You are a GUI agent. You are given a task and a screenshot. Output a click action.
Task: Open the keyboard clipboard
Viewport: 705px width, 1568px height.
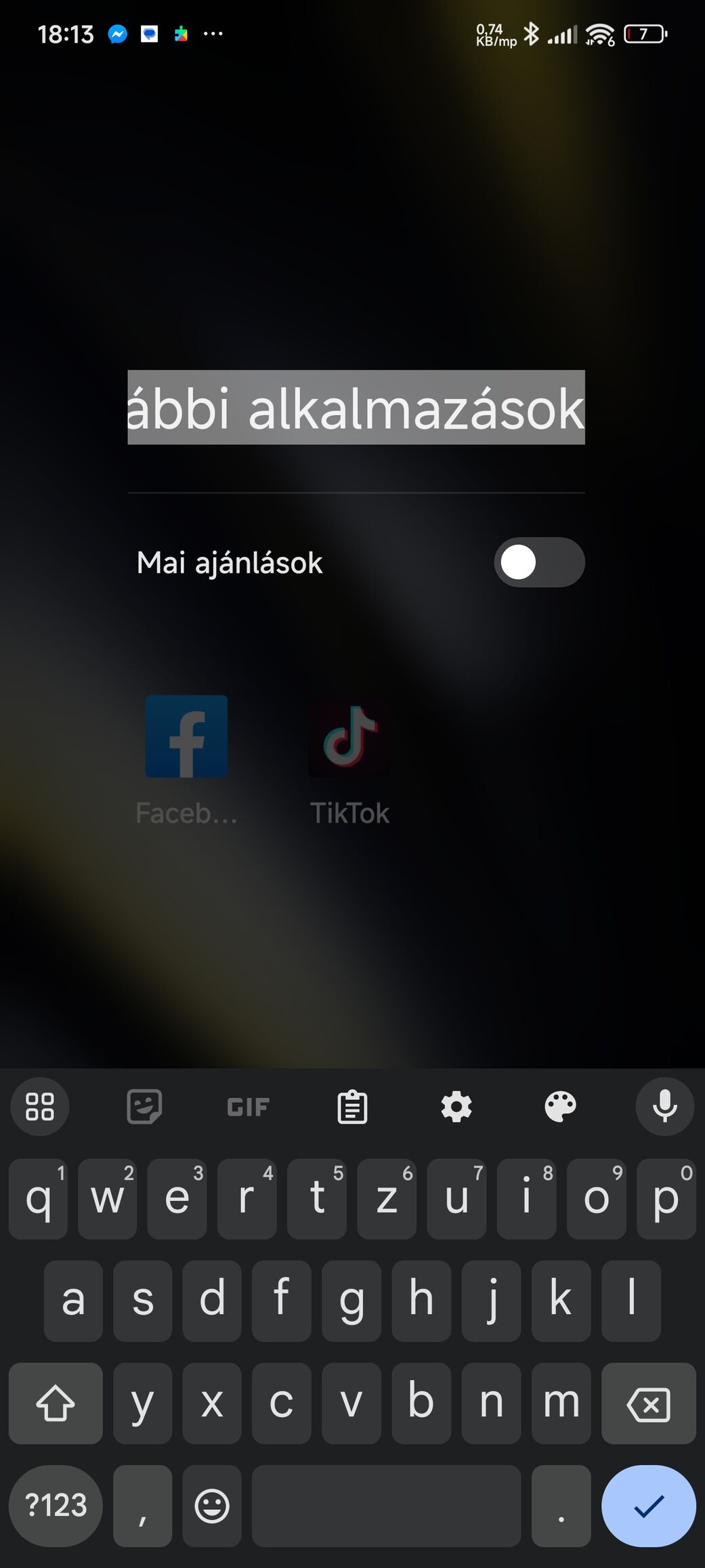pos(352,1107)
